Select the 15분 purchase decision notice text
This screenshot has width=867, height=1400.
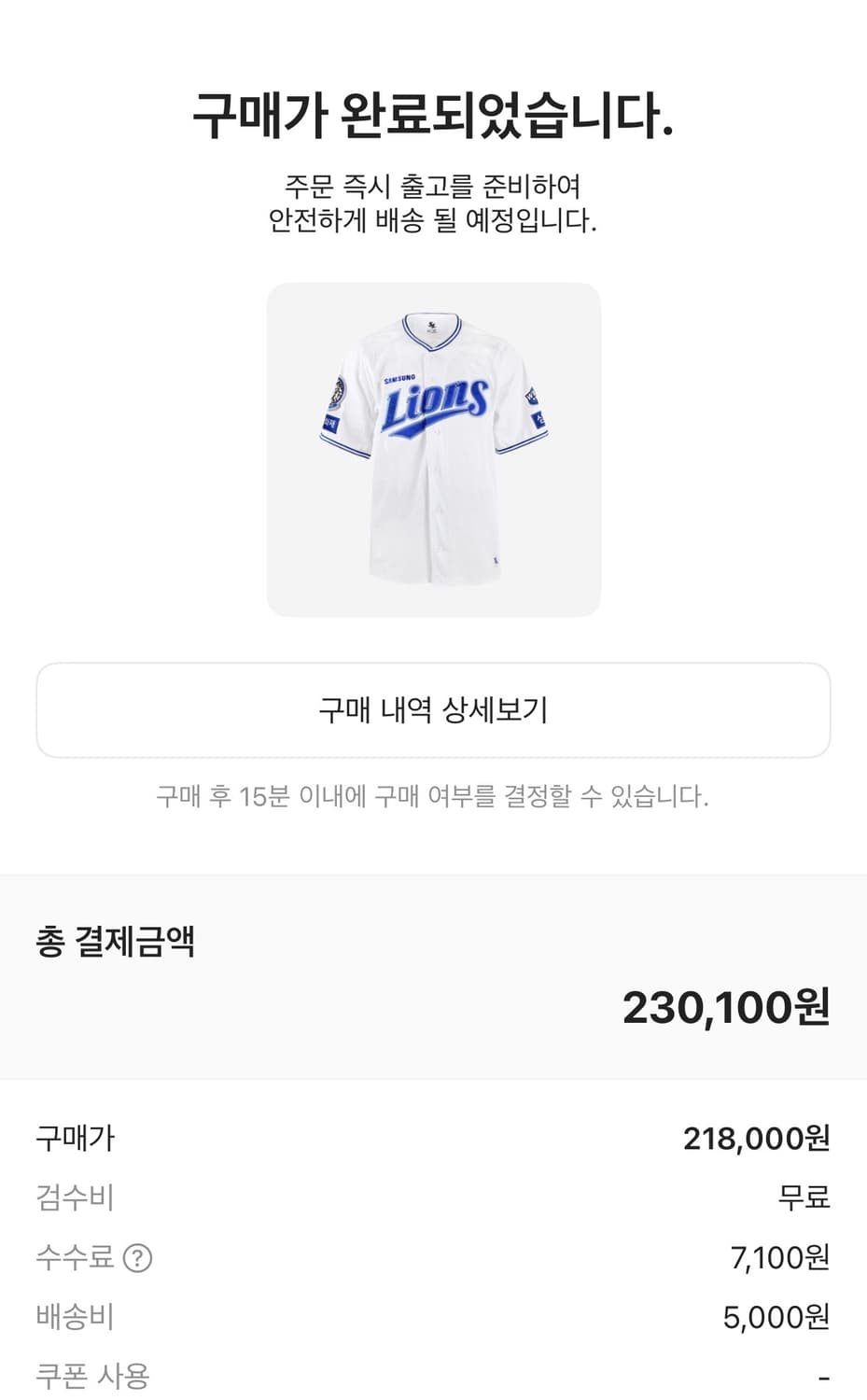coord(433,796)
